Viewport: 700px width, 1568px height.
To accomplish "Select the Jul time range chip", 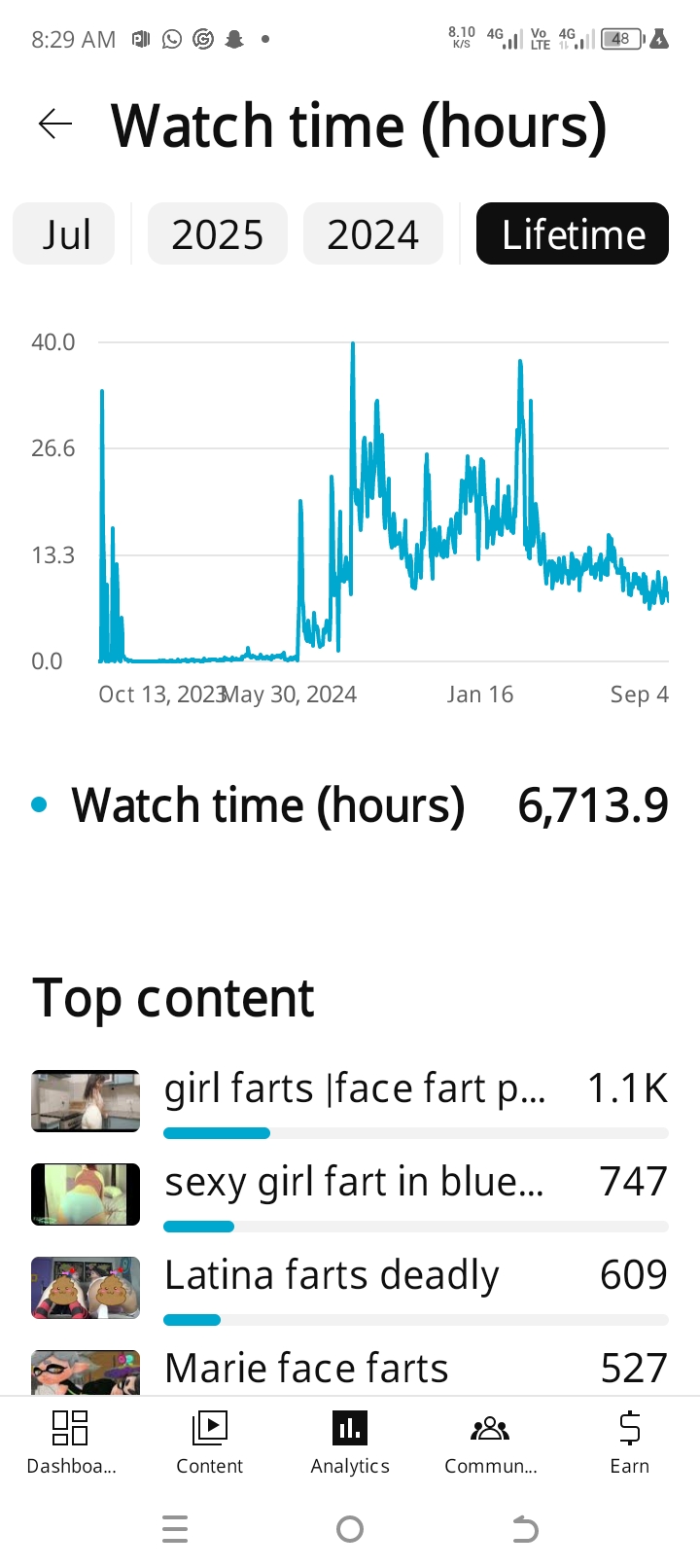I will [64, 234].
